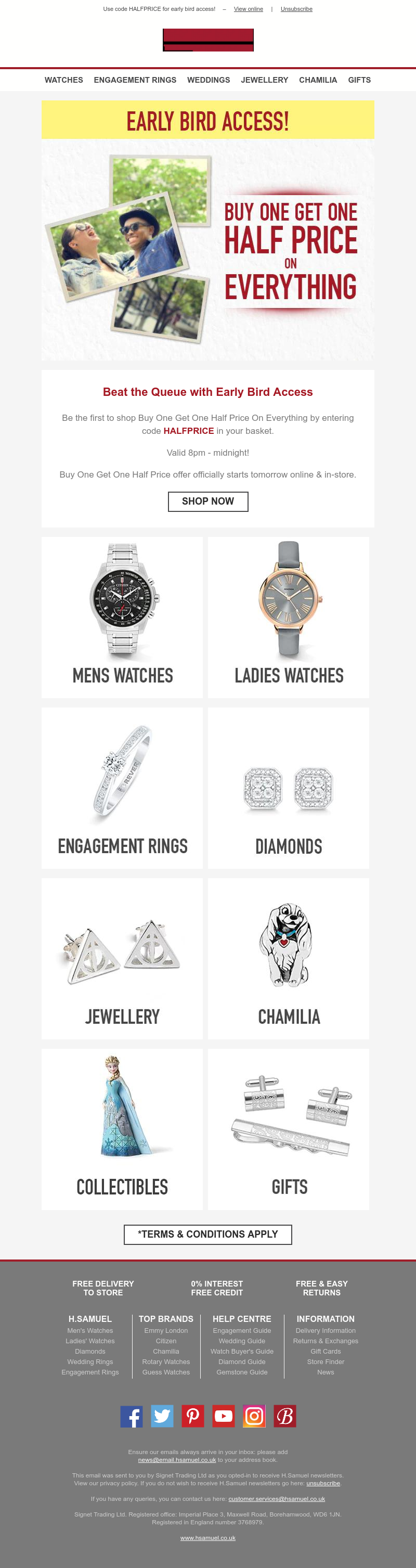View the Terms & Conditions Apply button
The image size is (416, 1568).
point(208,1234)
